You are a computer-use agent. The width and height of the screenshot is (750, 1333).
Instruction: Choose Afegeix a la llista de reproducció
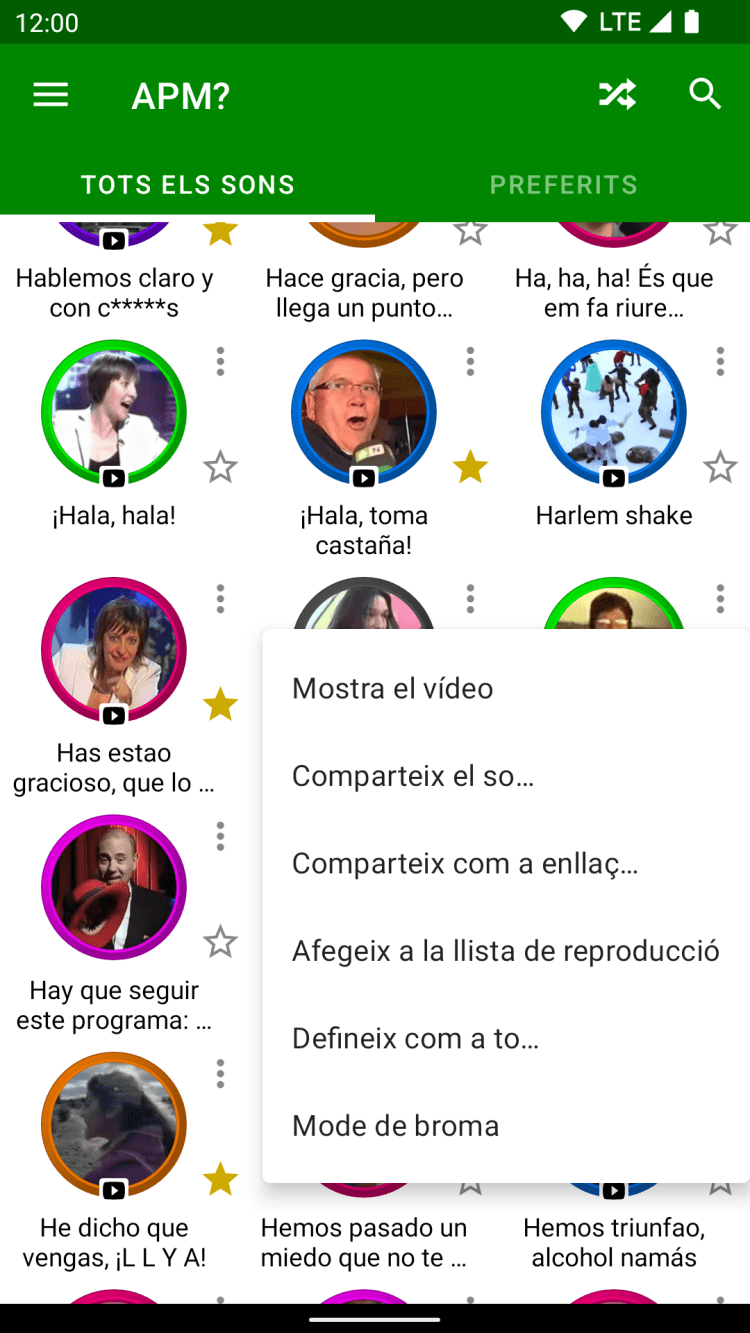point(505,951)
